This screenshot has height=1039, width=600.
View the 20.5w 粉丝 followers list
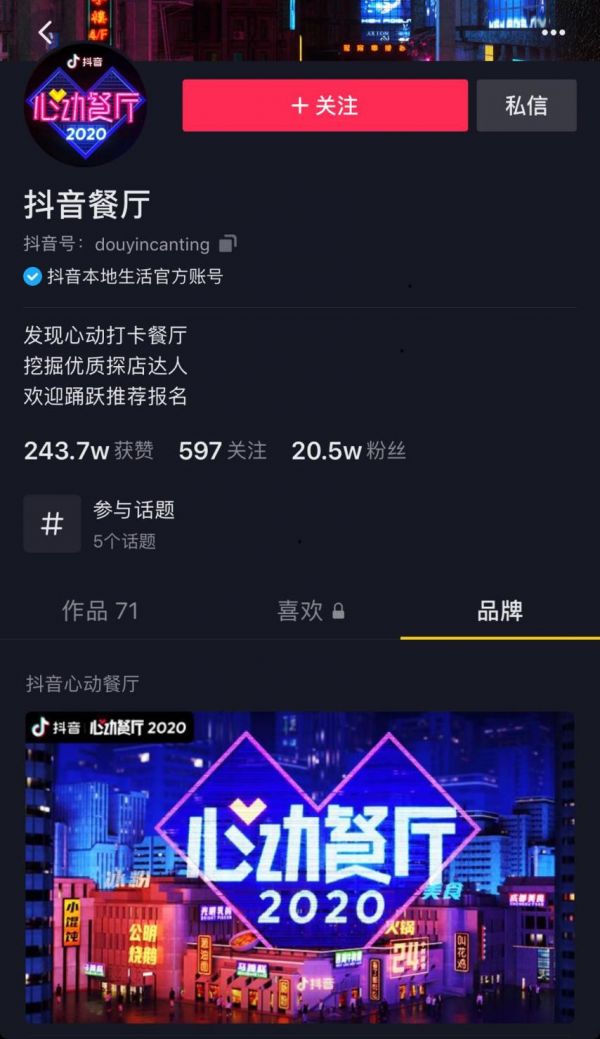click(348, 451)
